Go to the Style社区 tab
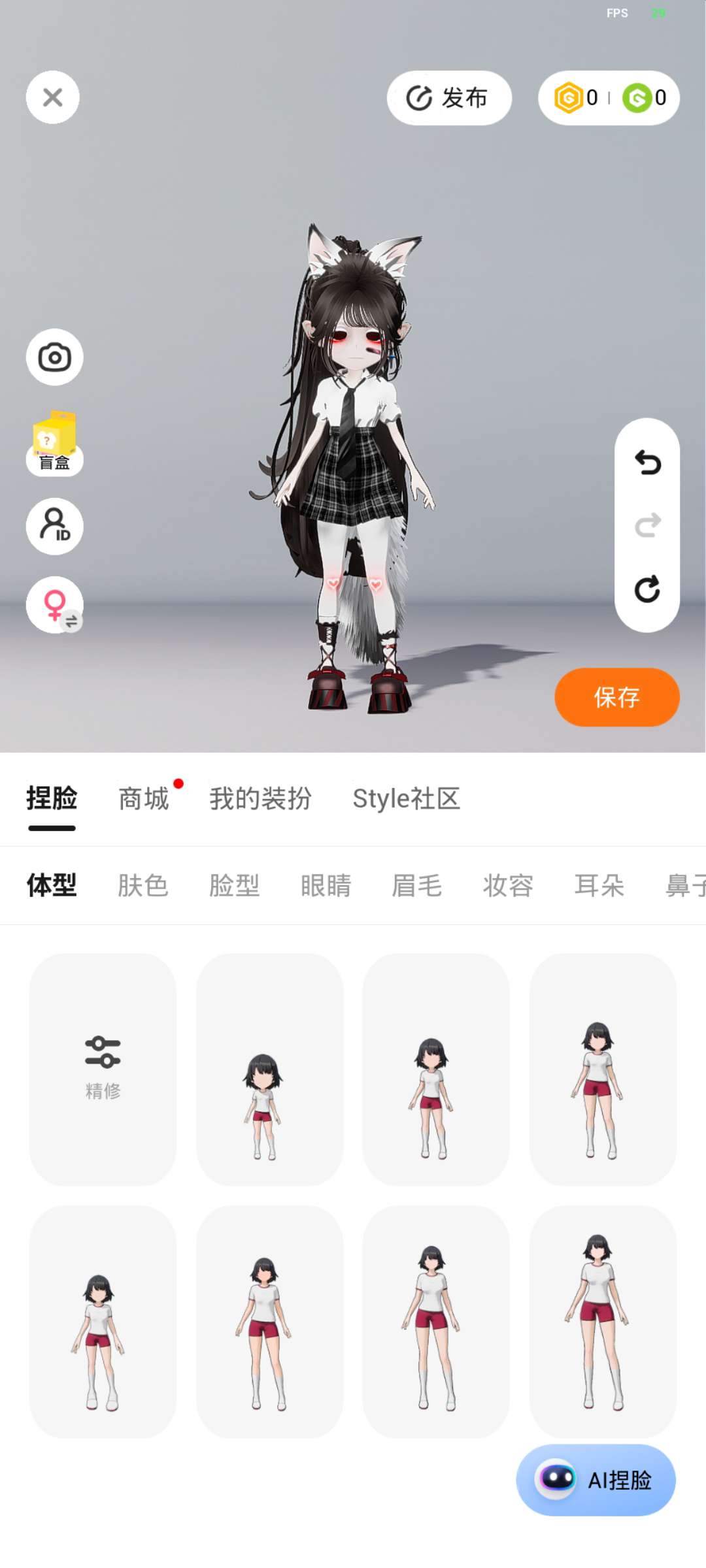 (x=406, y=798)
